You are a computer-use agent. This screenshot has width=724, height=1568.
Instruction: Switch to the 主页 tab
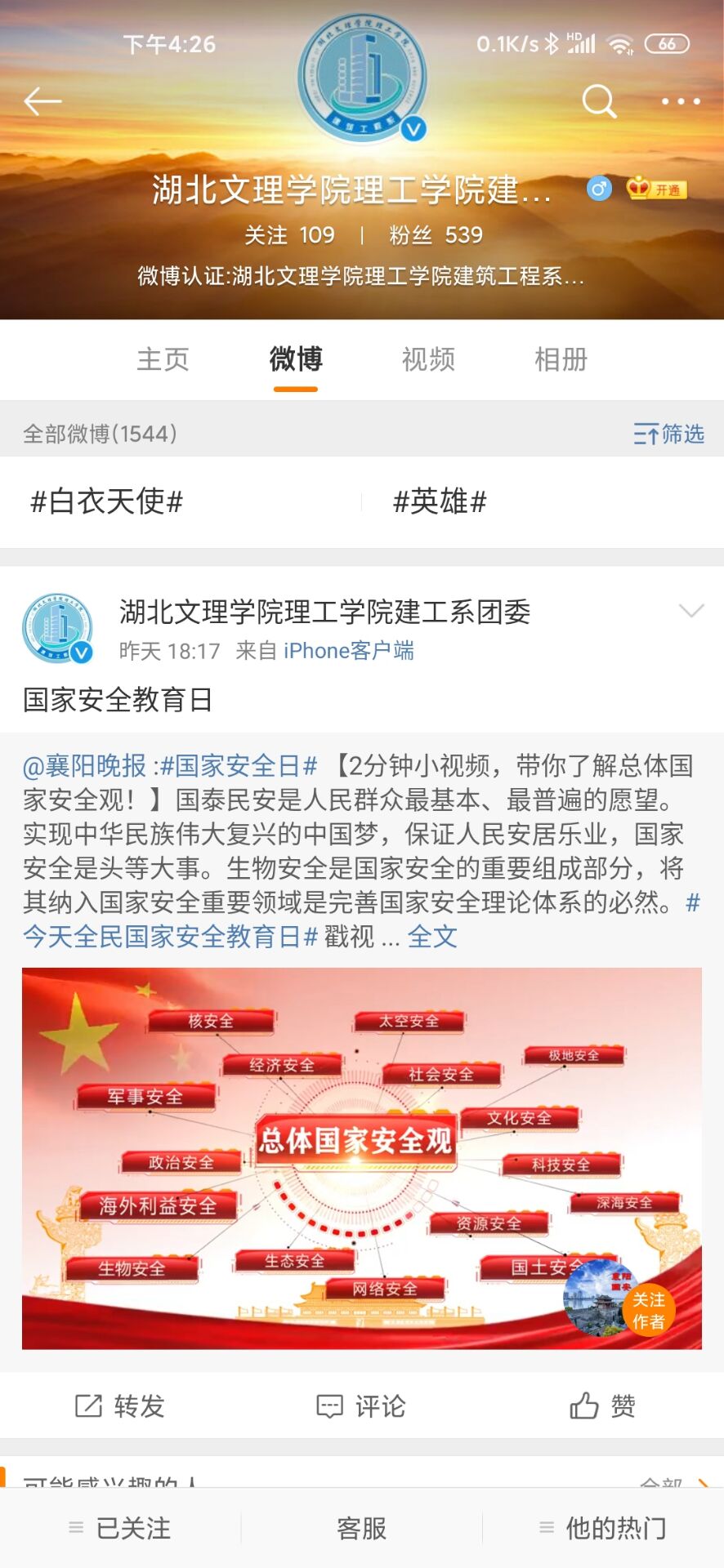point(163,359)
